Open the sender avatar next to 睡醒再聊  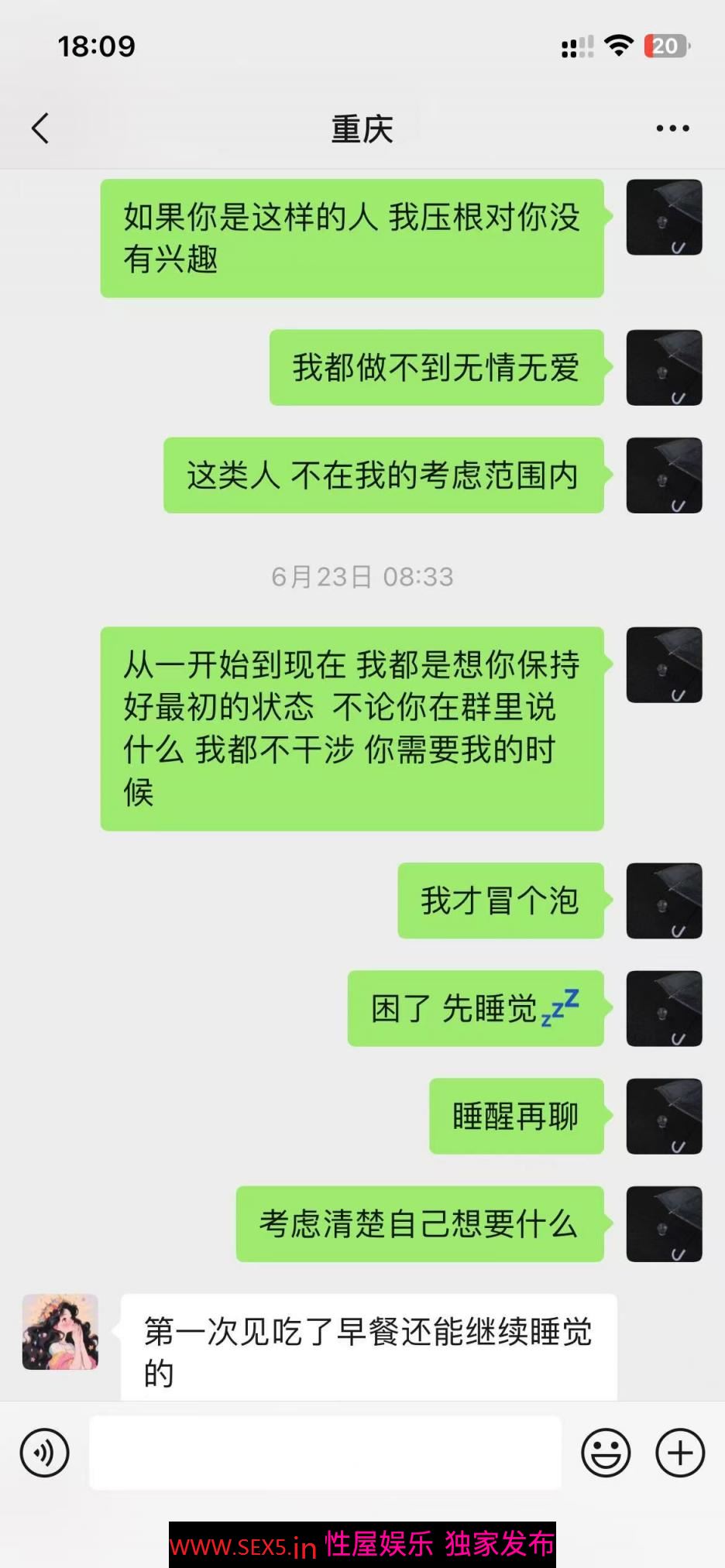(664, 1116)
